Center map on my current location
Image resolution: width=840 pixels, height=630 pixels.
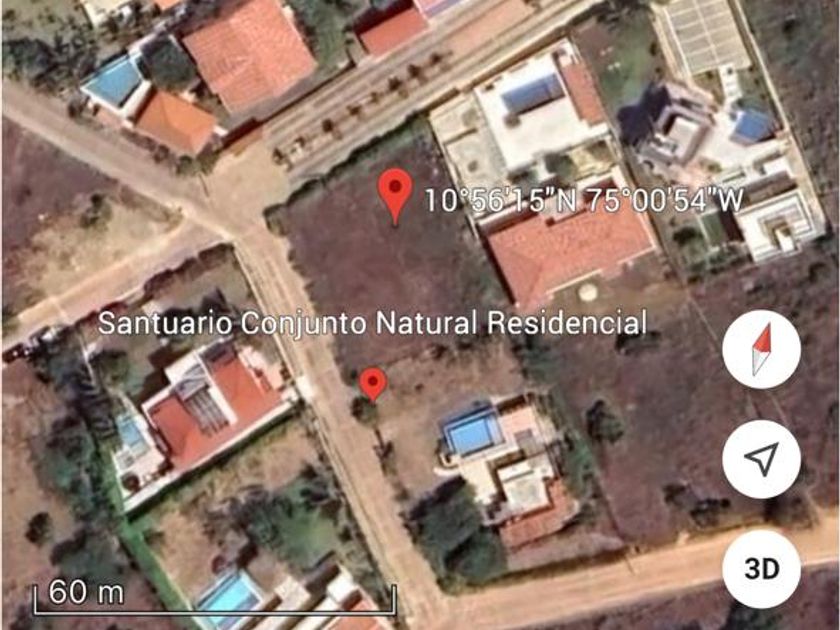coord(761,459)
